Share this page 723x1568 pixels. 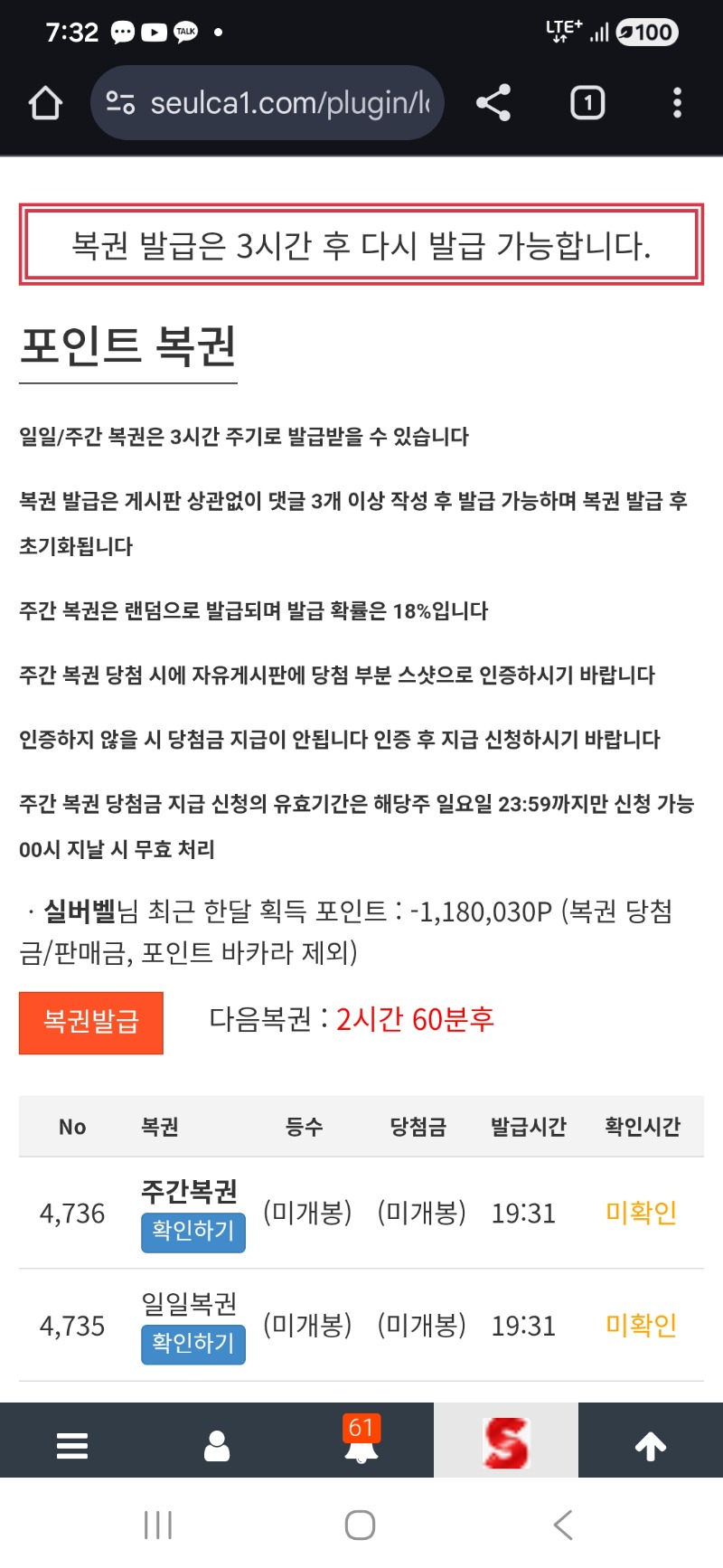pos(493,103)
